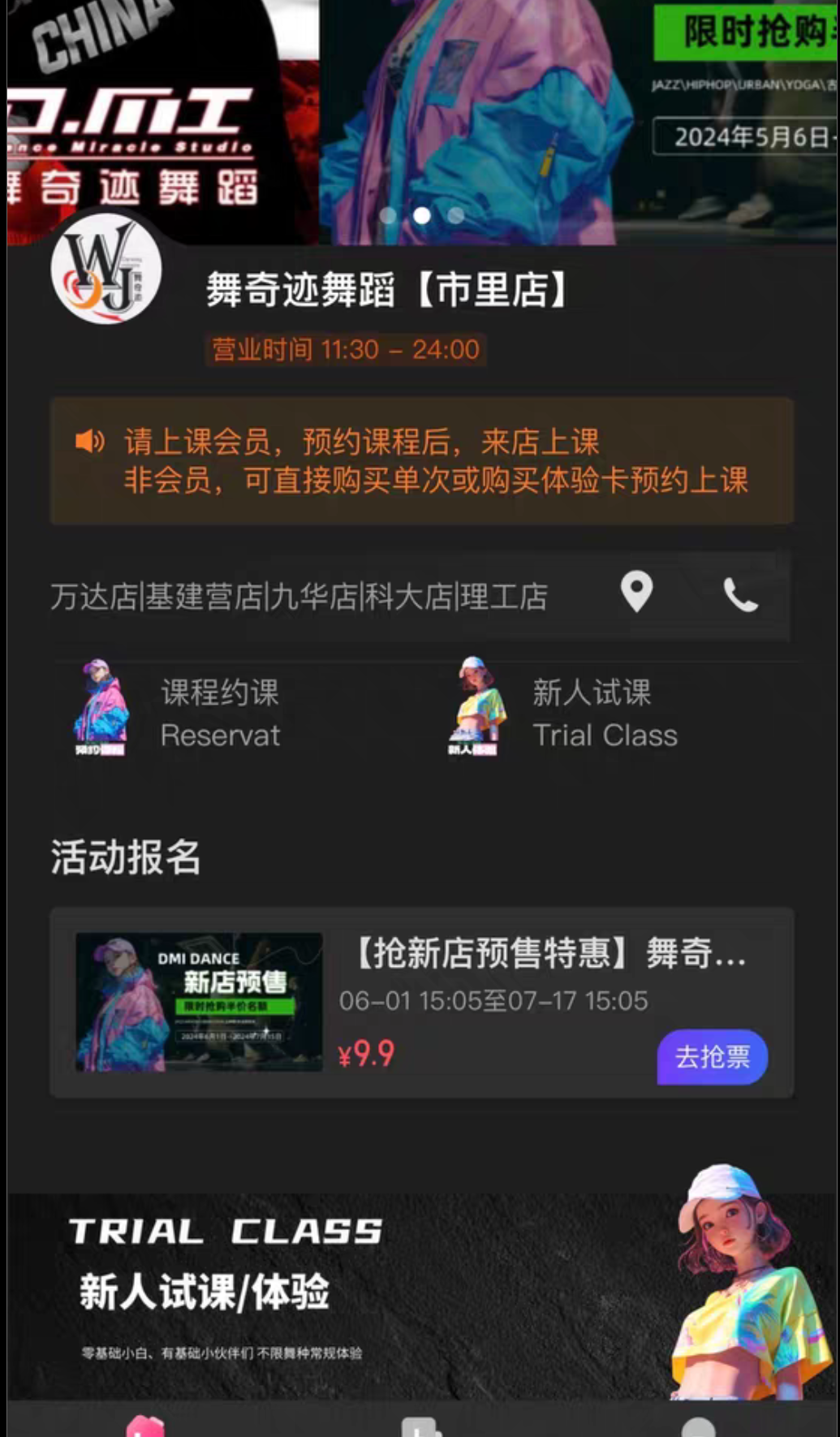Tap 去抢票 button

[x=712, y=1056]
